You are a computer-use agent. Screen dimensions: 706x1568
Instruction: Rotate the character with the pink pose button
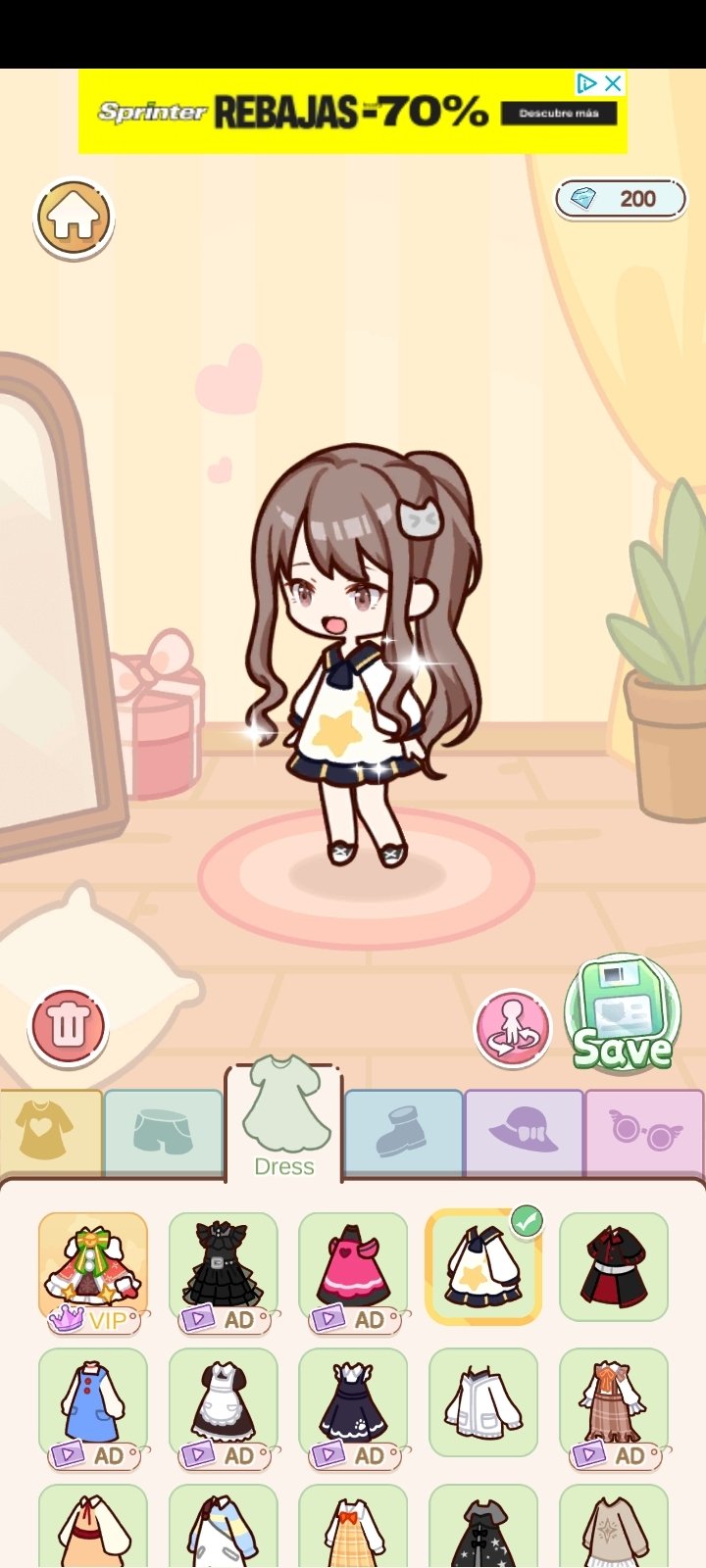click(512, 1027)
